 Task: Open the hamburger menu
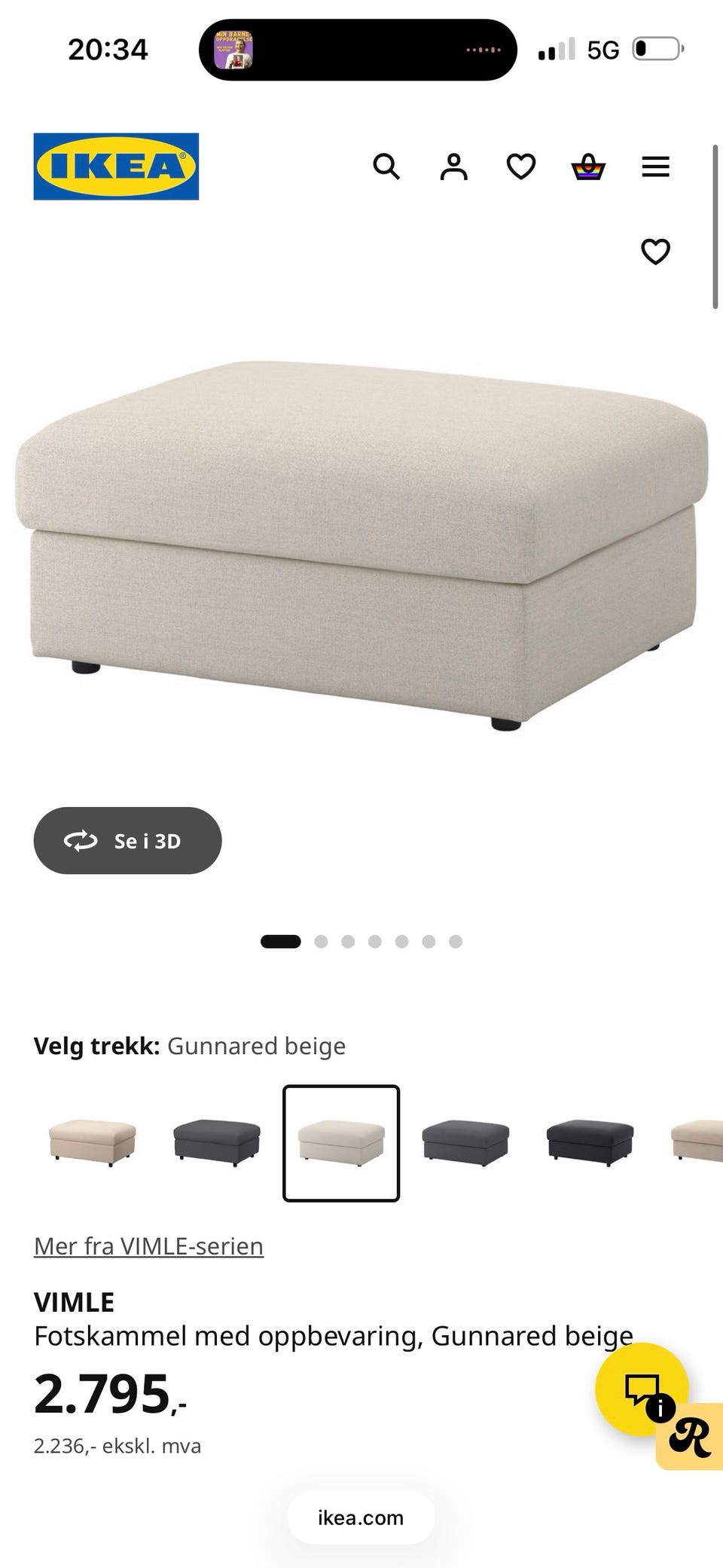(x=655, y=167)
